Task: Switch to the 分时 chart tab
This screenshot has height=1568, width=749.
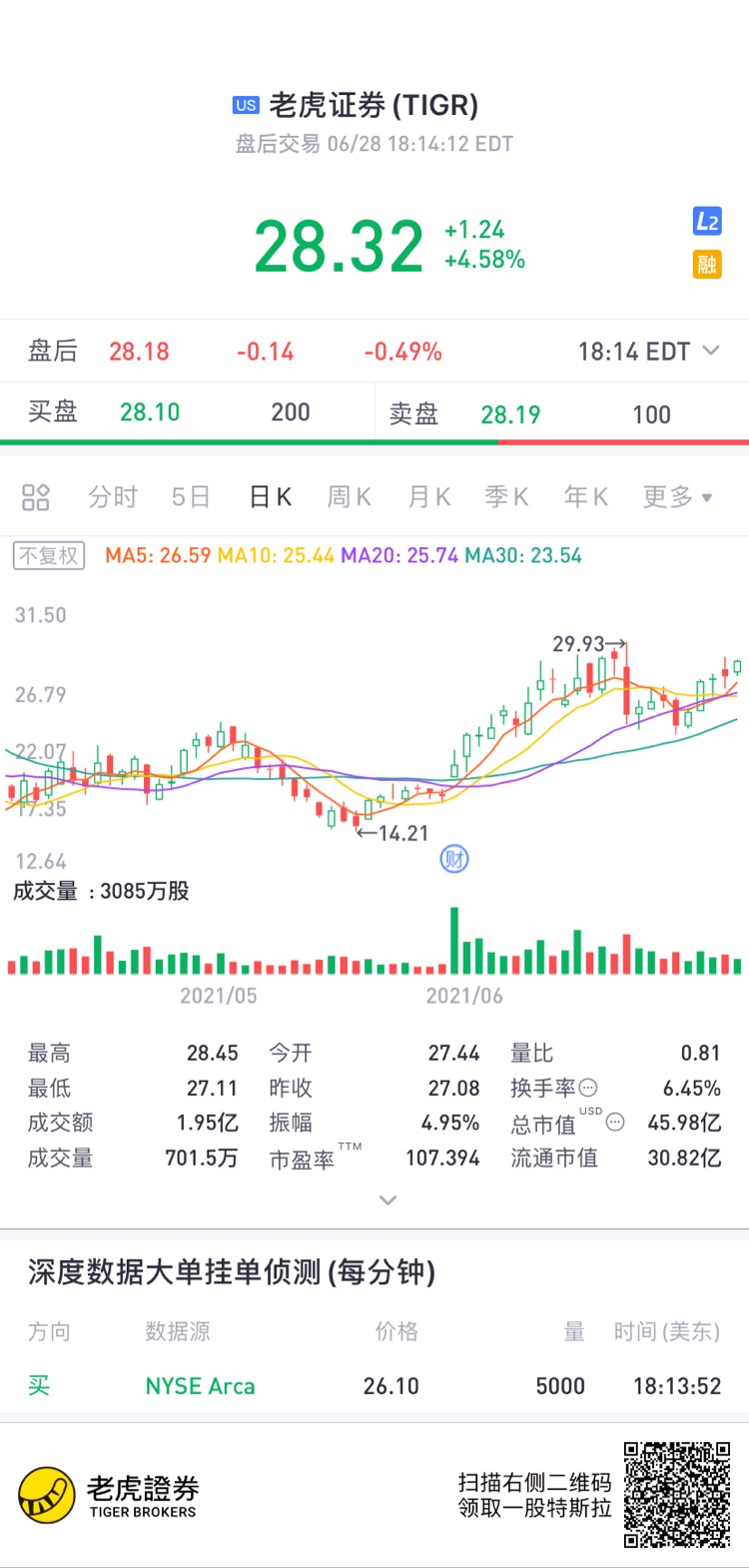Action: (x=112, y=497)
